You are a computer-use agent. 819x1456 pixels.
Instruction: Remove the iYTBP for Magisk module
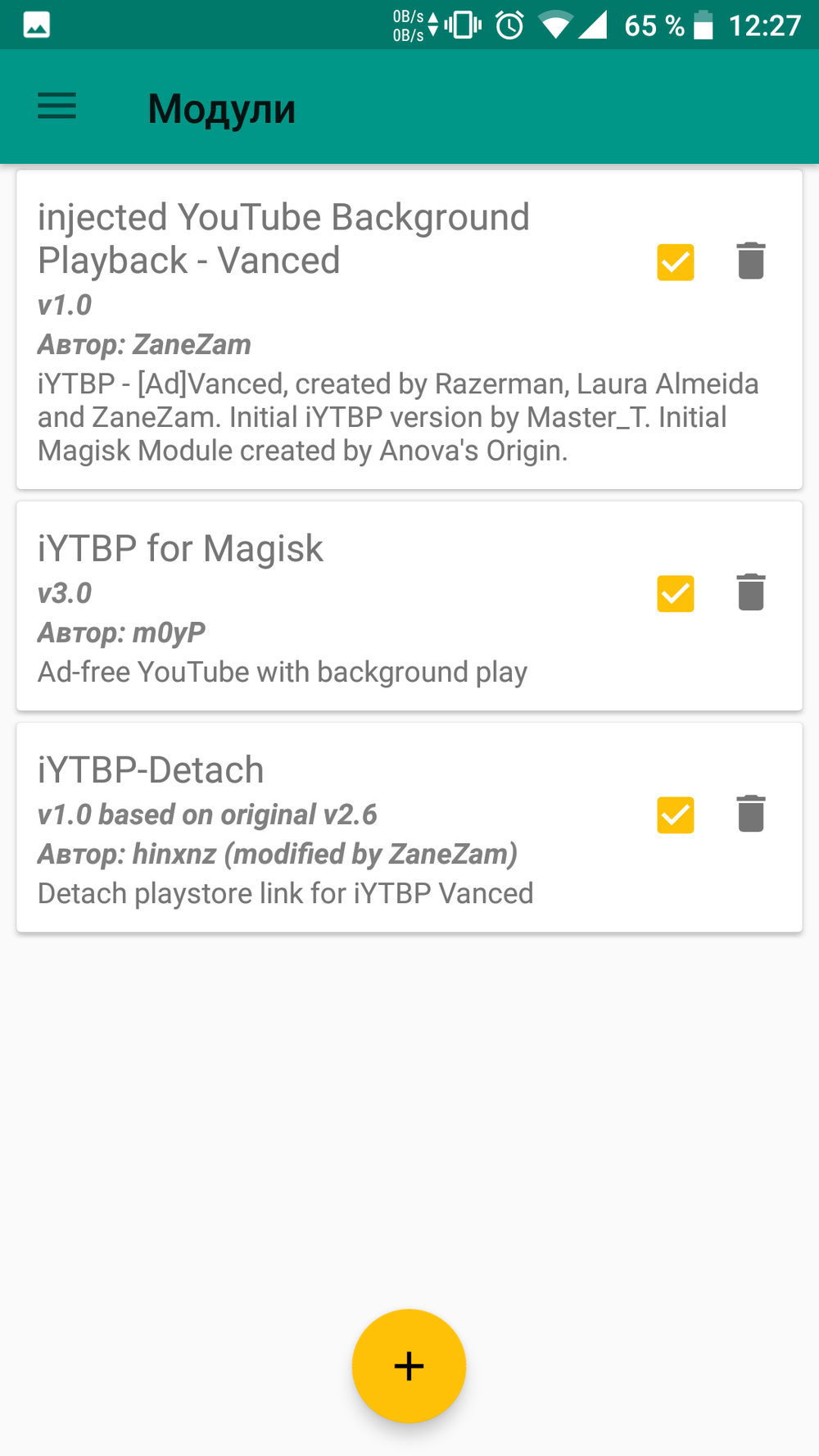pos(751,592)
